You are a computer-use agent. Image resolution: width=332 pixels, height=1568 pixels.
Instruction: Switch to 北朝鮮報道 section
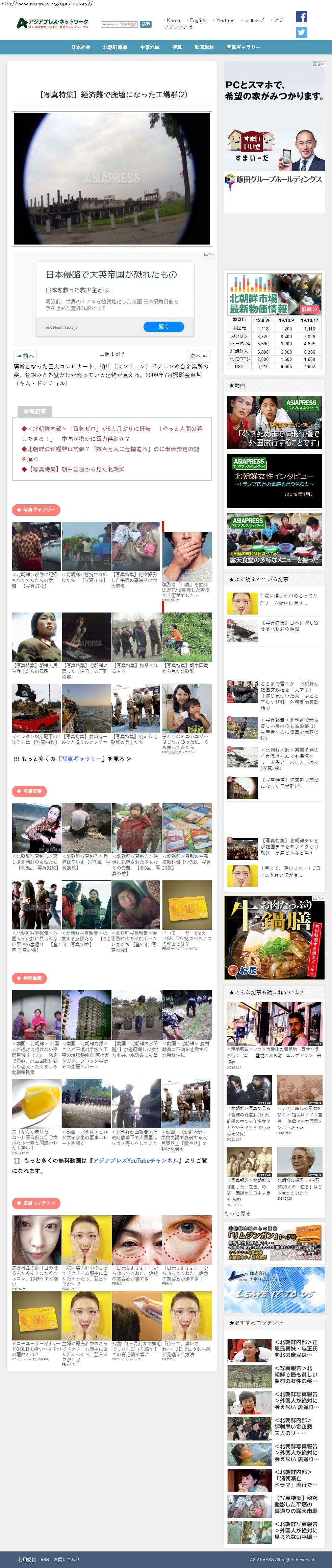[x=115, y=47]
